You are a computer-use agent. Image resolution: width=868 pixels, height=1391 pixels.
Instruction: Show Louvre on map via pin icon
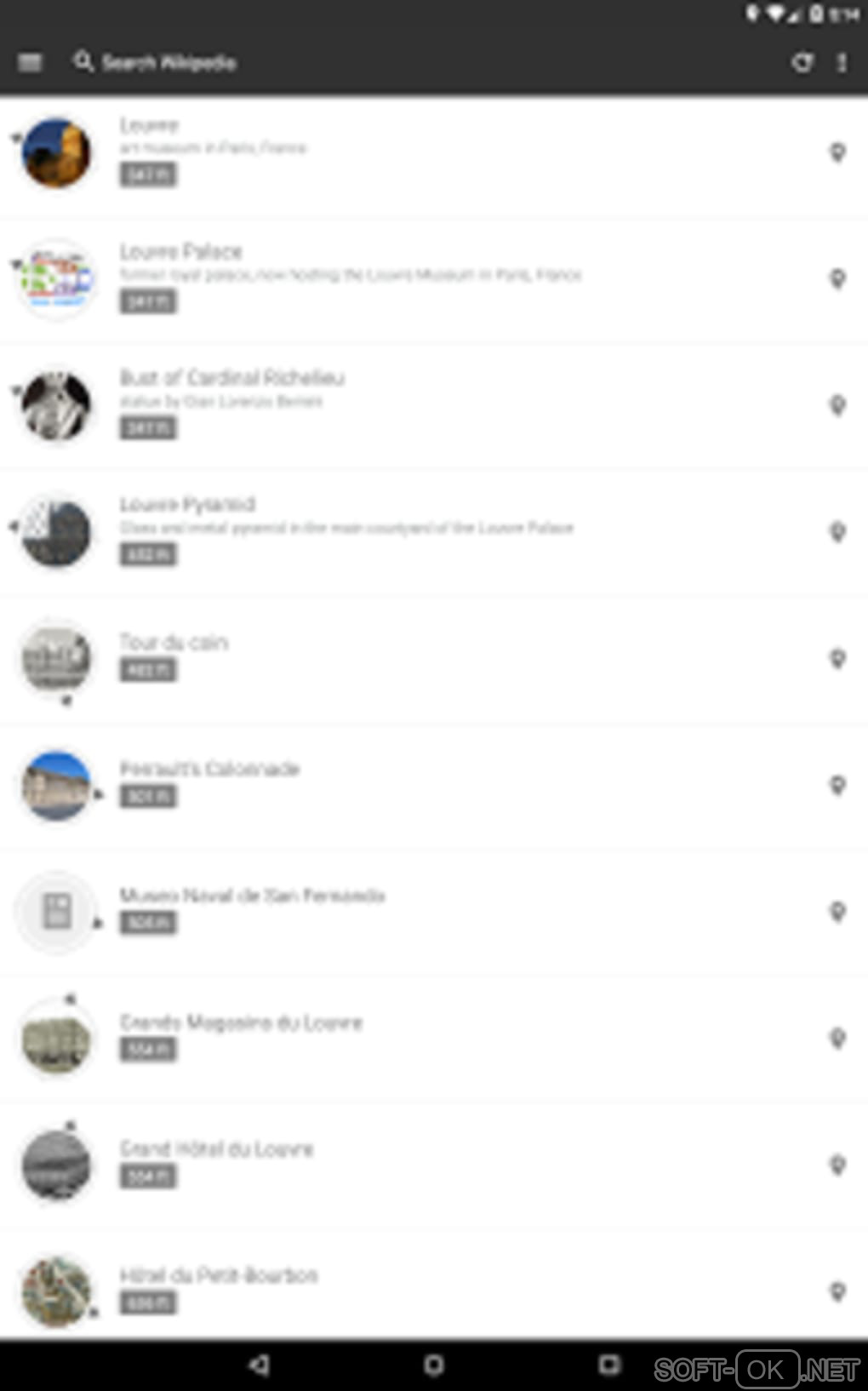click(837, 152)
